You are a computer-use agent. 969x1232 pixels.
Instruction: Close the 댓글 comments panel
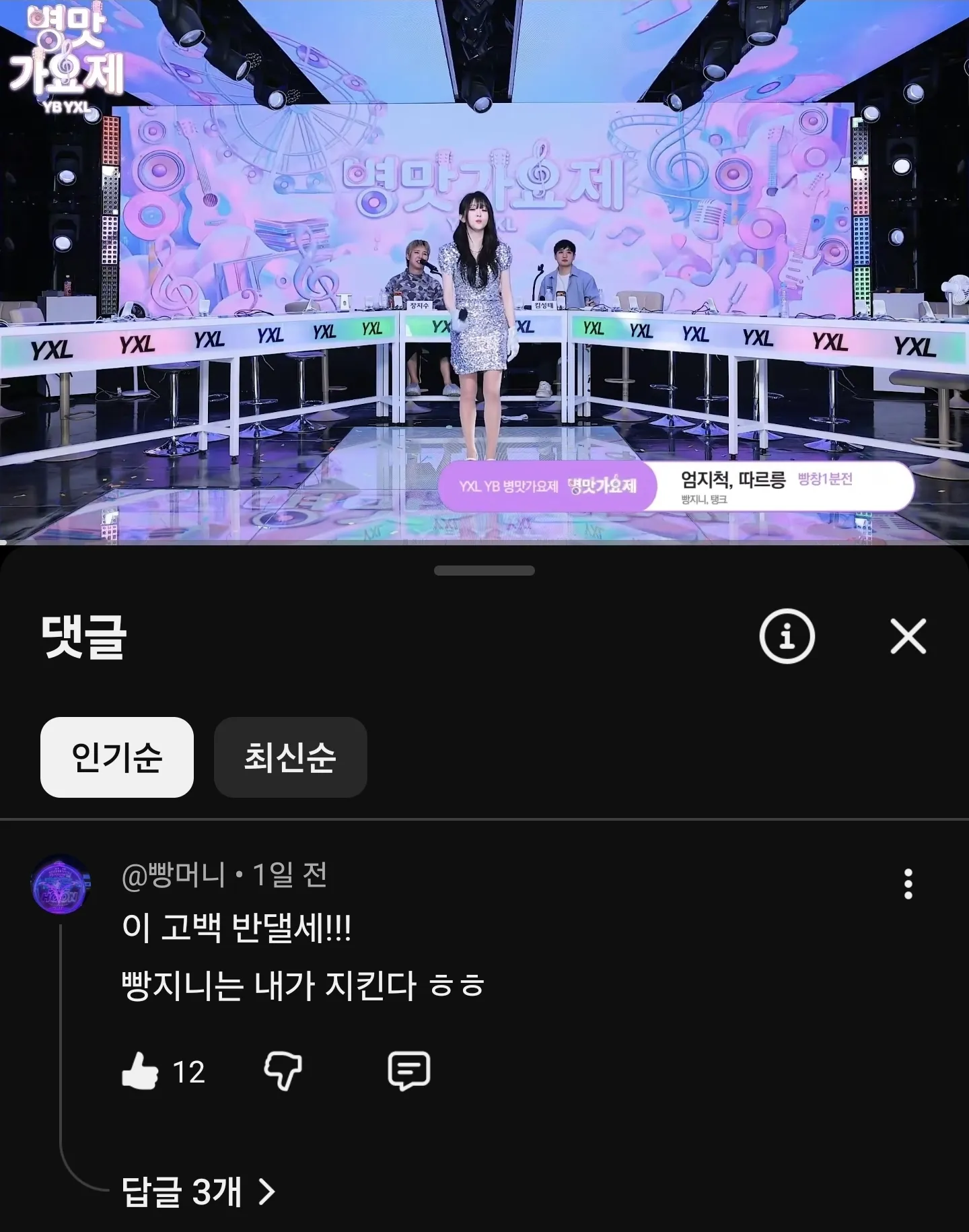908,636
